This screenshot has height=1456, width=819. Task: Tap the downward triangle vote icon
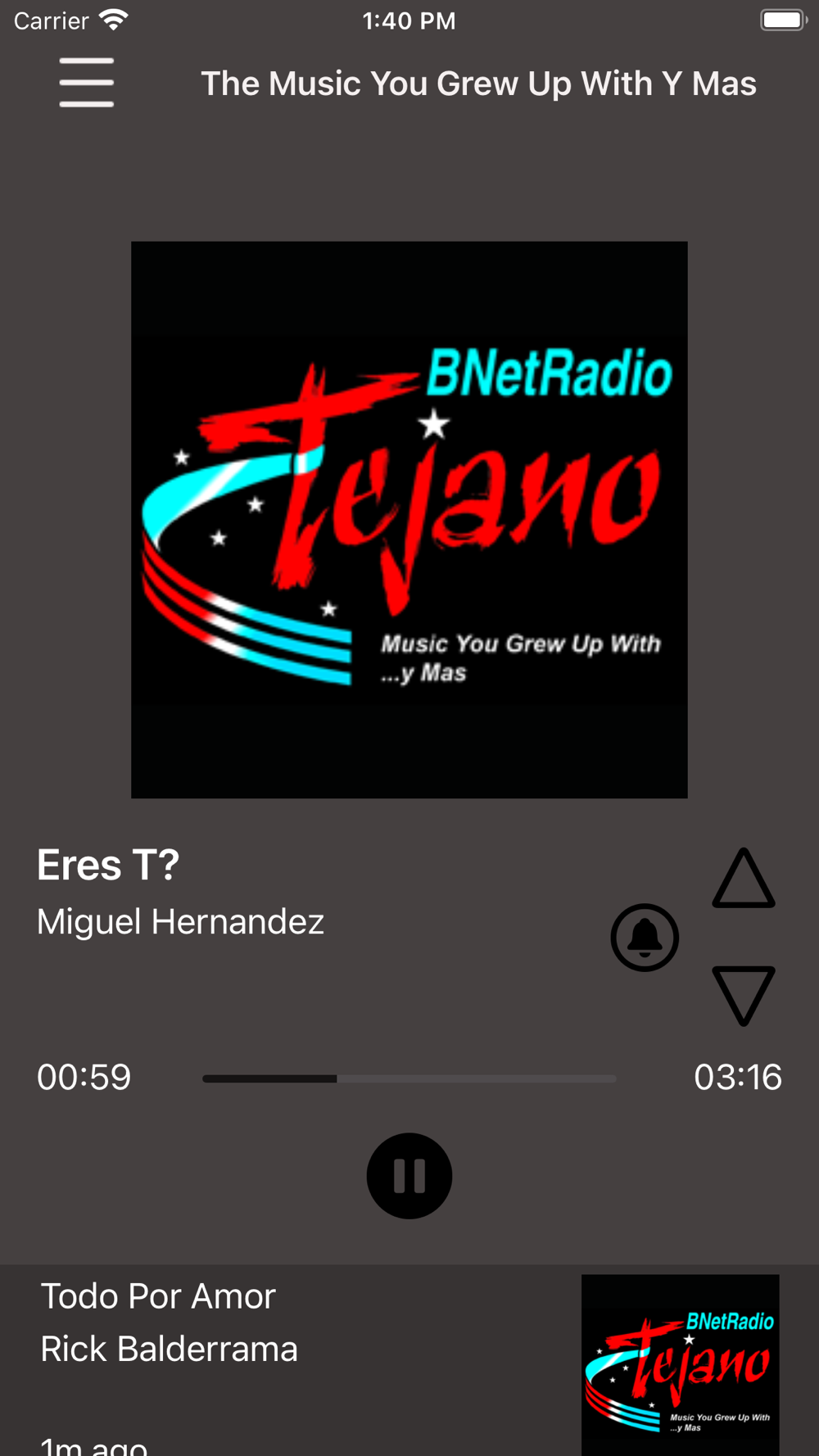744,996
